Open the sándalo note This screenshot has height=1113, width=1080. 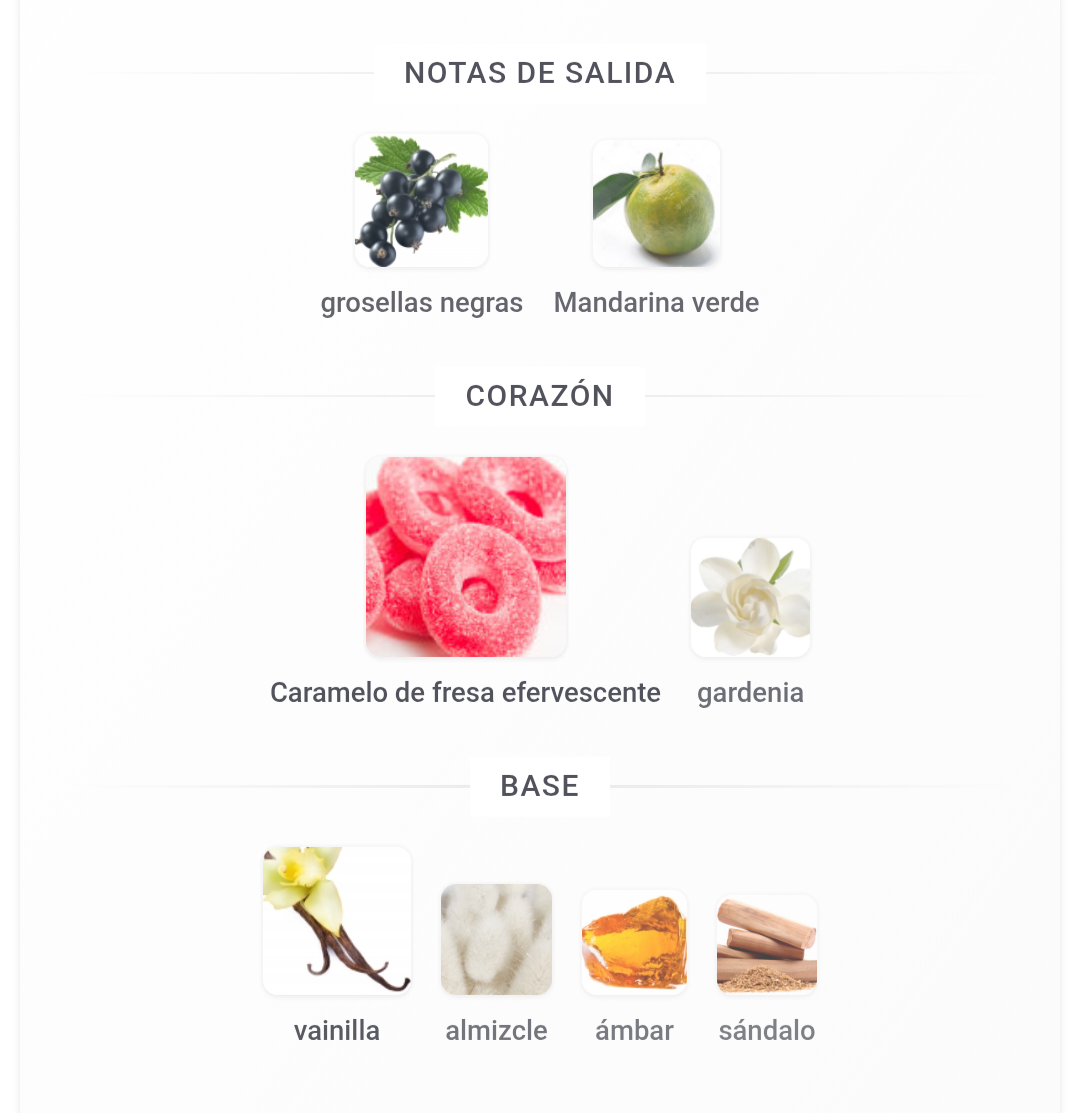767,945
